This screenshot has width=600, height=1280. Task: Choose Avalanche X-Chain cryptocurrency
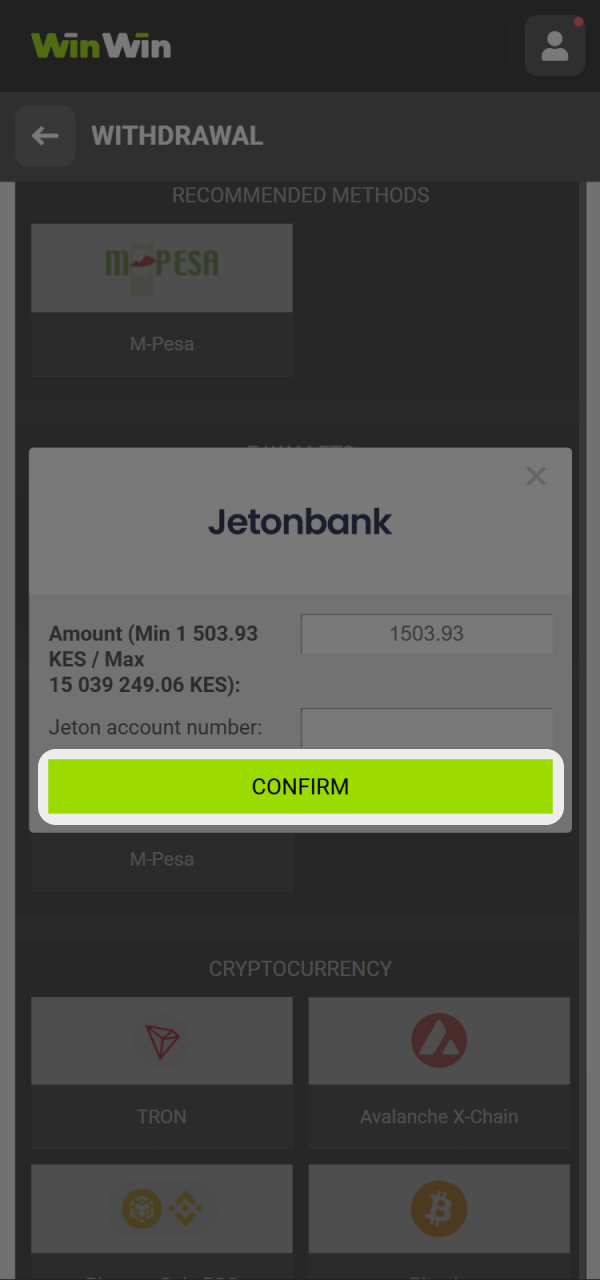[x=439, y=1071]
